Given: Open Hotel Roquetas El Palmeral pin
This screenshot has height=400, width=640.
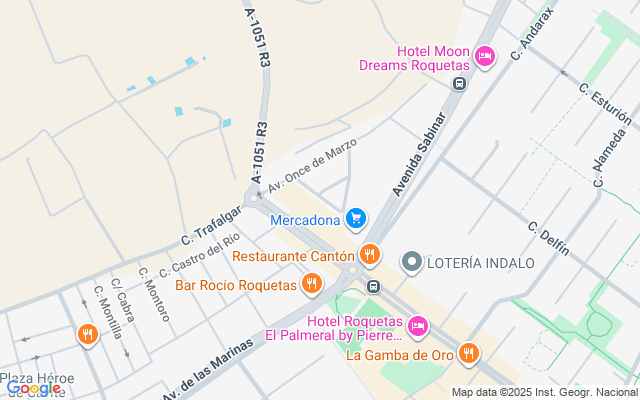Looking at the screenshot, I should [418, 327].
